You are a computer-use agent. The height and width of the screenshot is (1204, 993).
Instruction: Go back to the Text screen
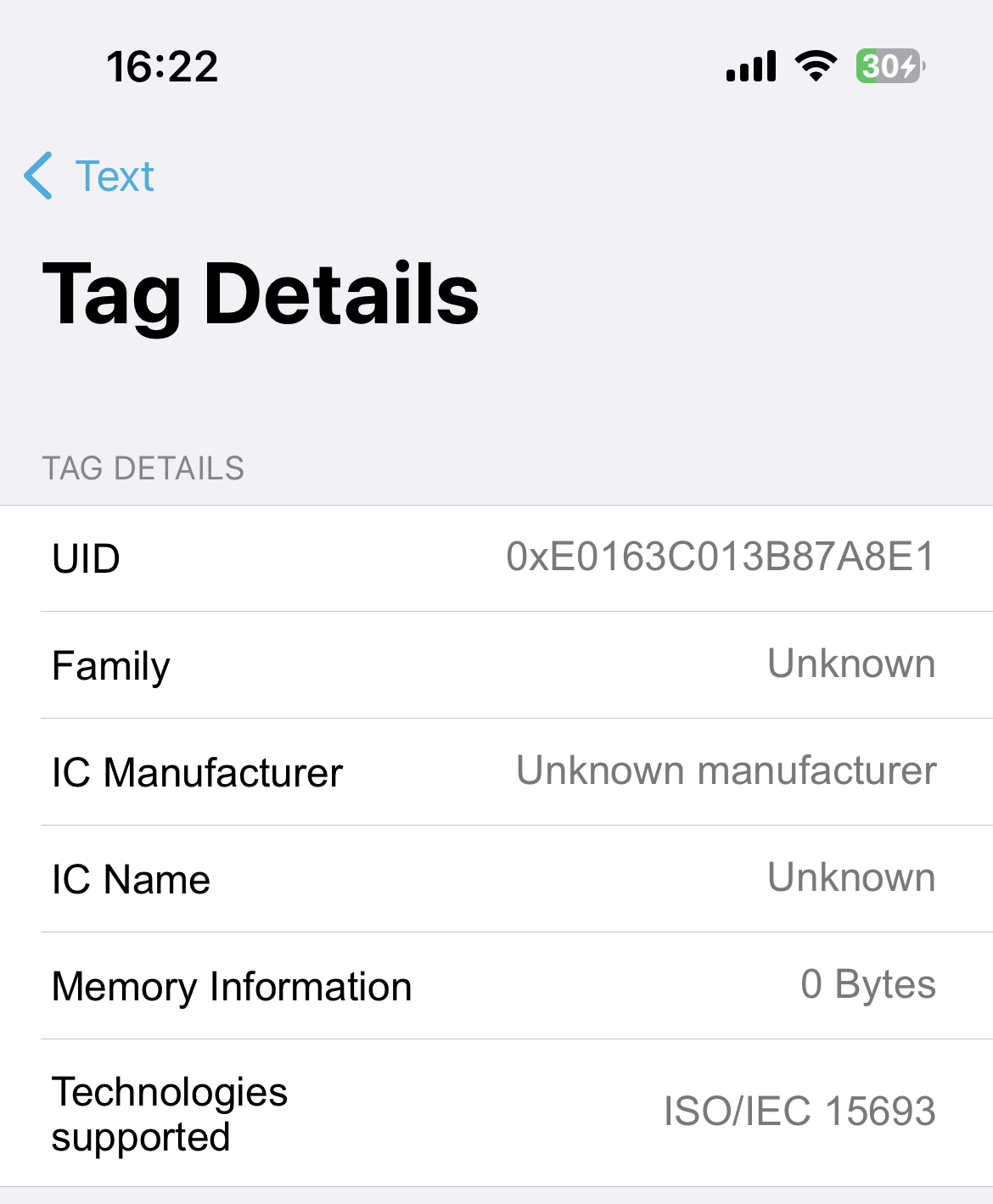(x=90, y=176)
